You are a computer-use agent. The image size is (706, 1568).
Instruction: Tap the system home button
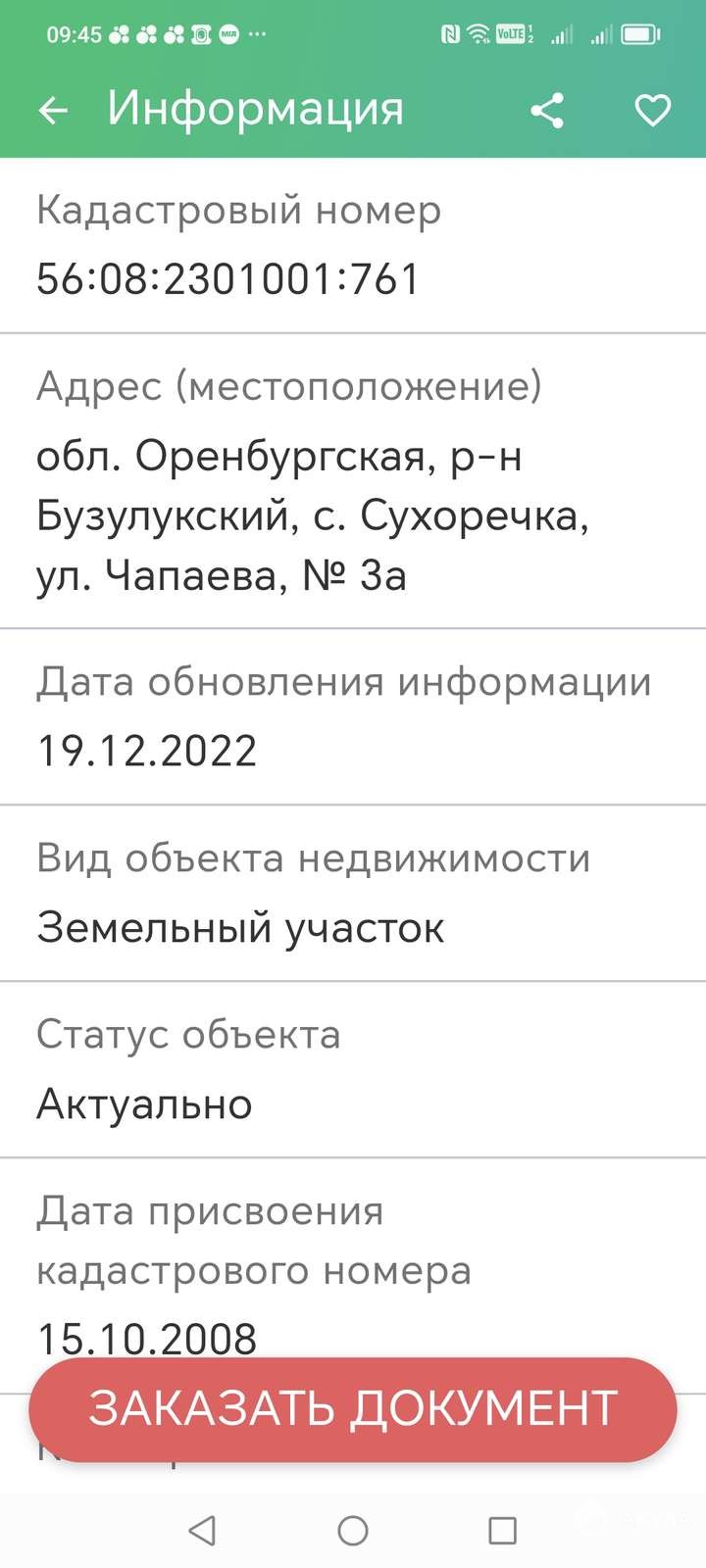tap(353, 1530)
